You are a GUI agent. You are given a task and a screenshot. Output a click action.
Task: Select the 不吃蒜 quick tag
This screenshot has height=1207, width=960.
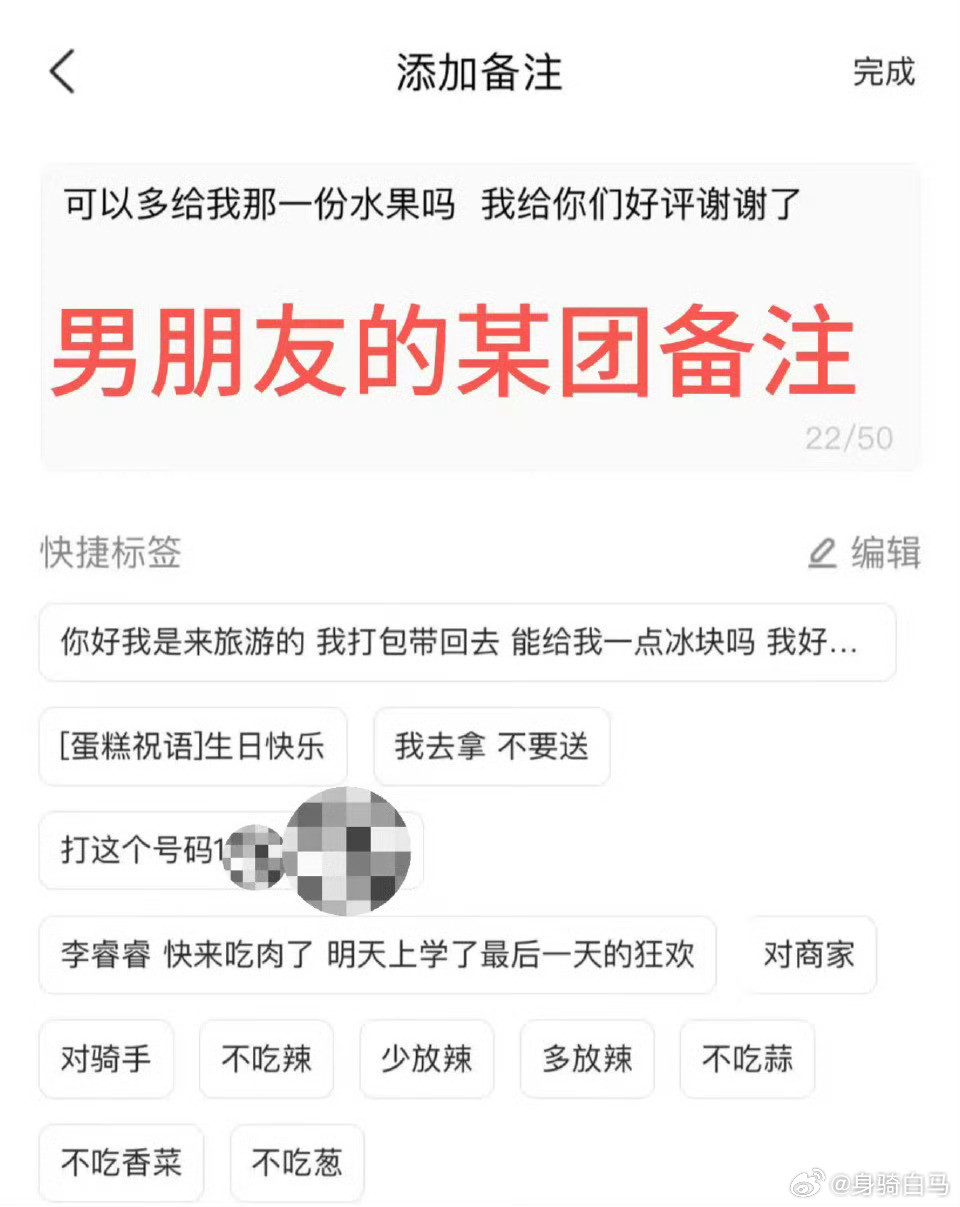(747, 1060)
